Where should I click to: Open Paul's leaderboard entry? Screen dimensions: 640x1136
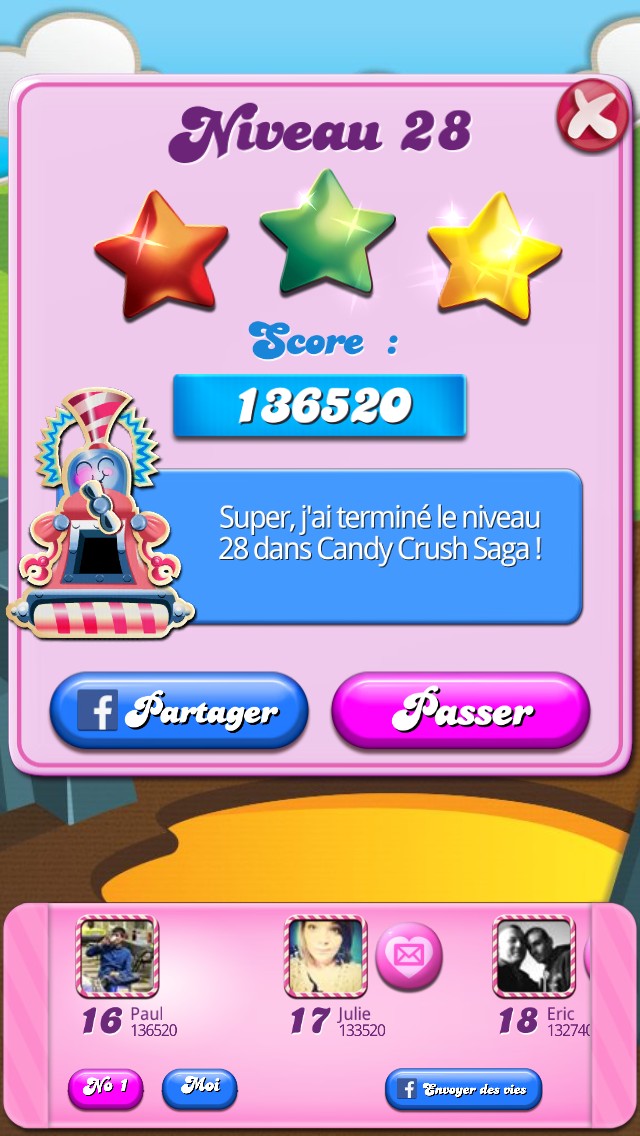pos(117,957)
